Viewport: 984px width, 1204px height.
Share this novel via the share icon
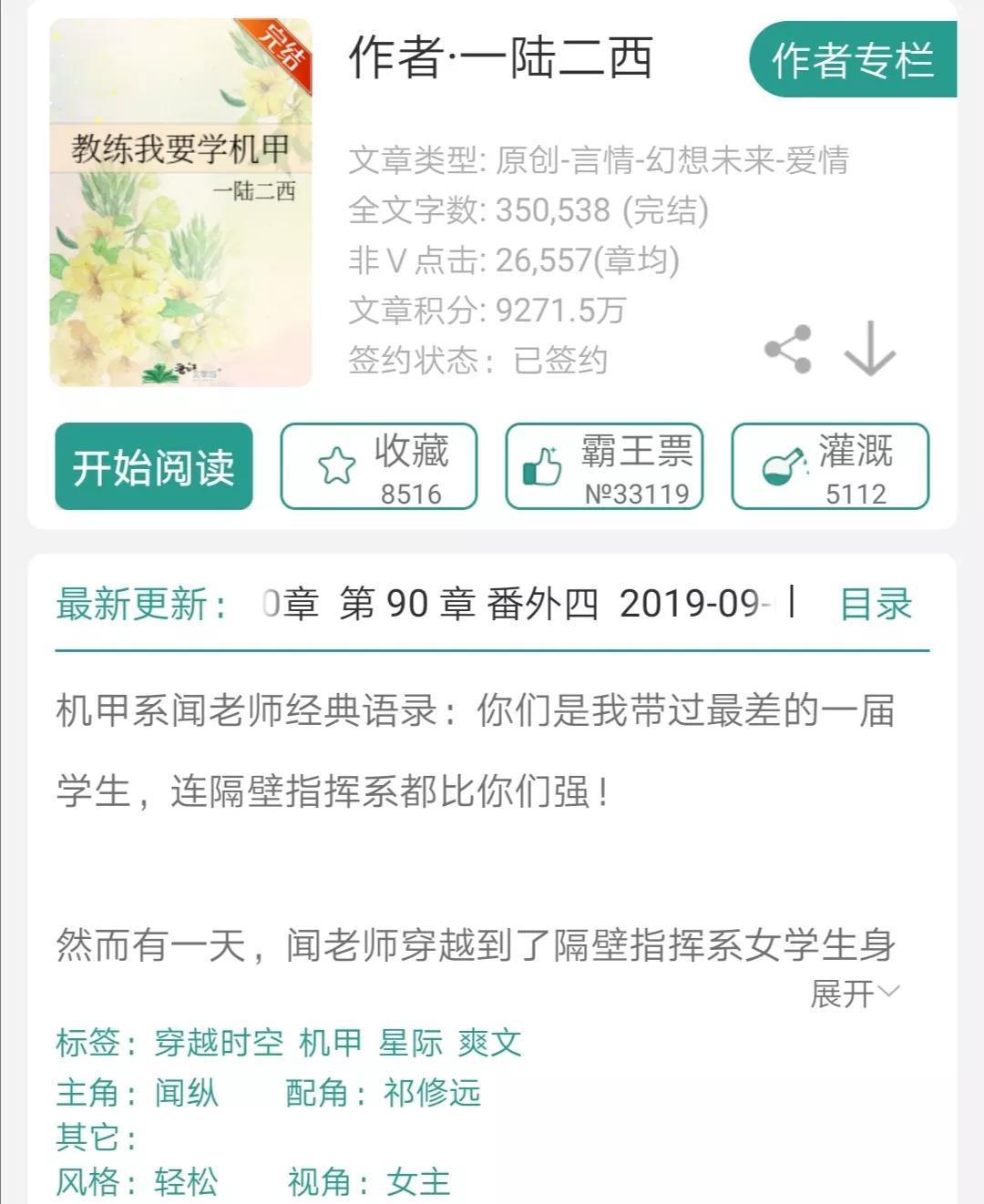click(x=789, y=349)
